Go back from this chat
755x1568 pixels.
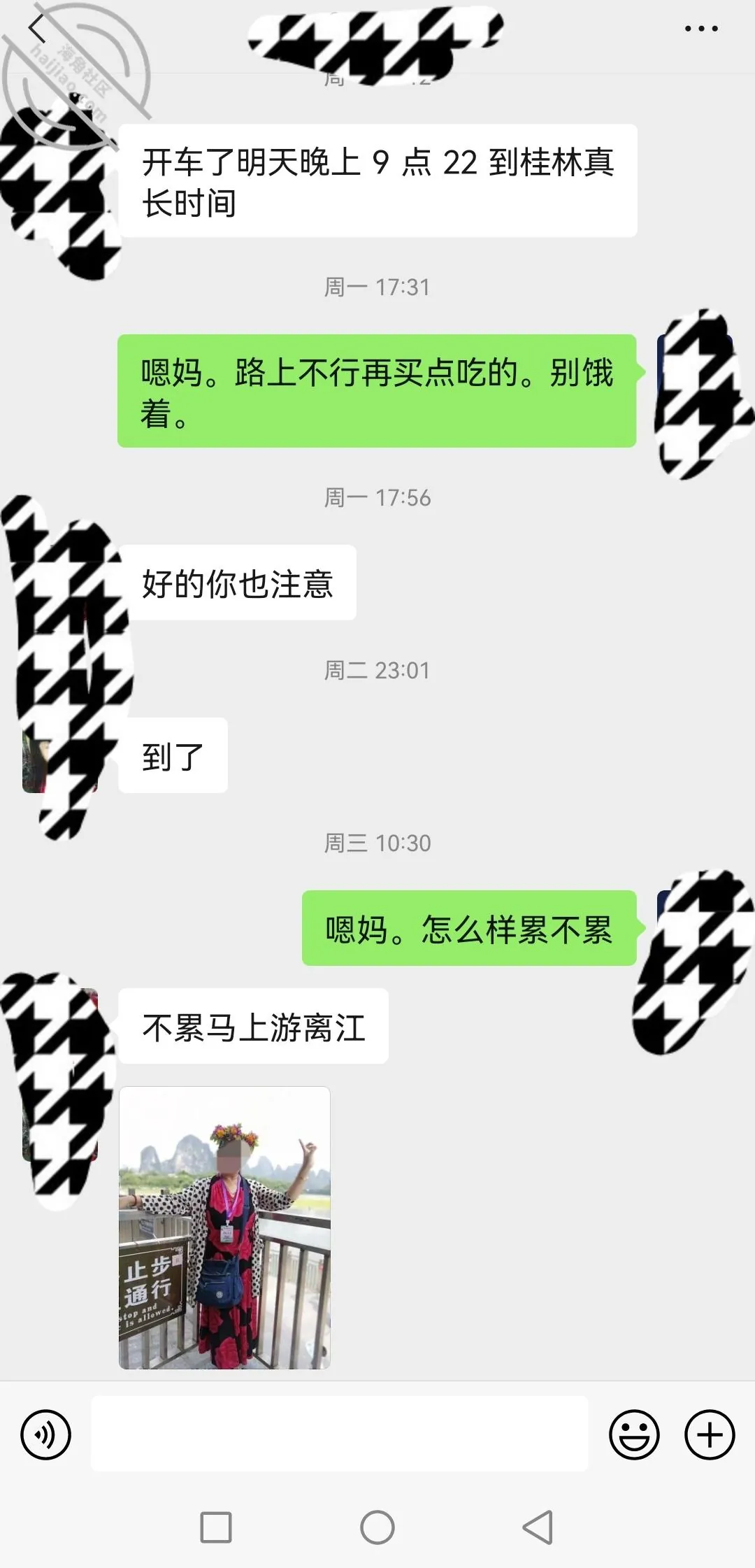tap(36, 29)
